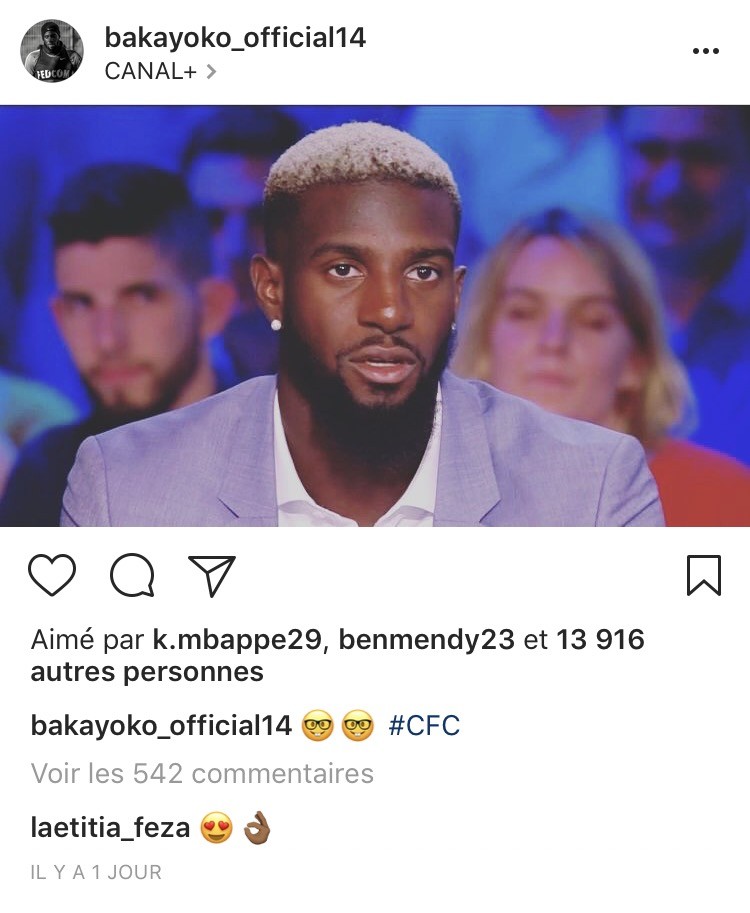Viewport: 750px width, 913px height.
Task: Open bakayoko_official14 username in post header
Action: tap(235, 38)
